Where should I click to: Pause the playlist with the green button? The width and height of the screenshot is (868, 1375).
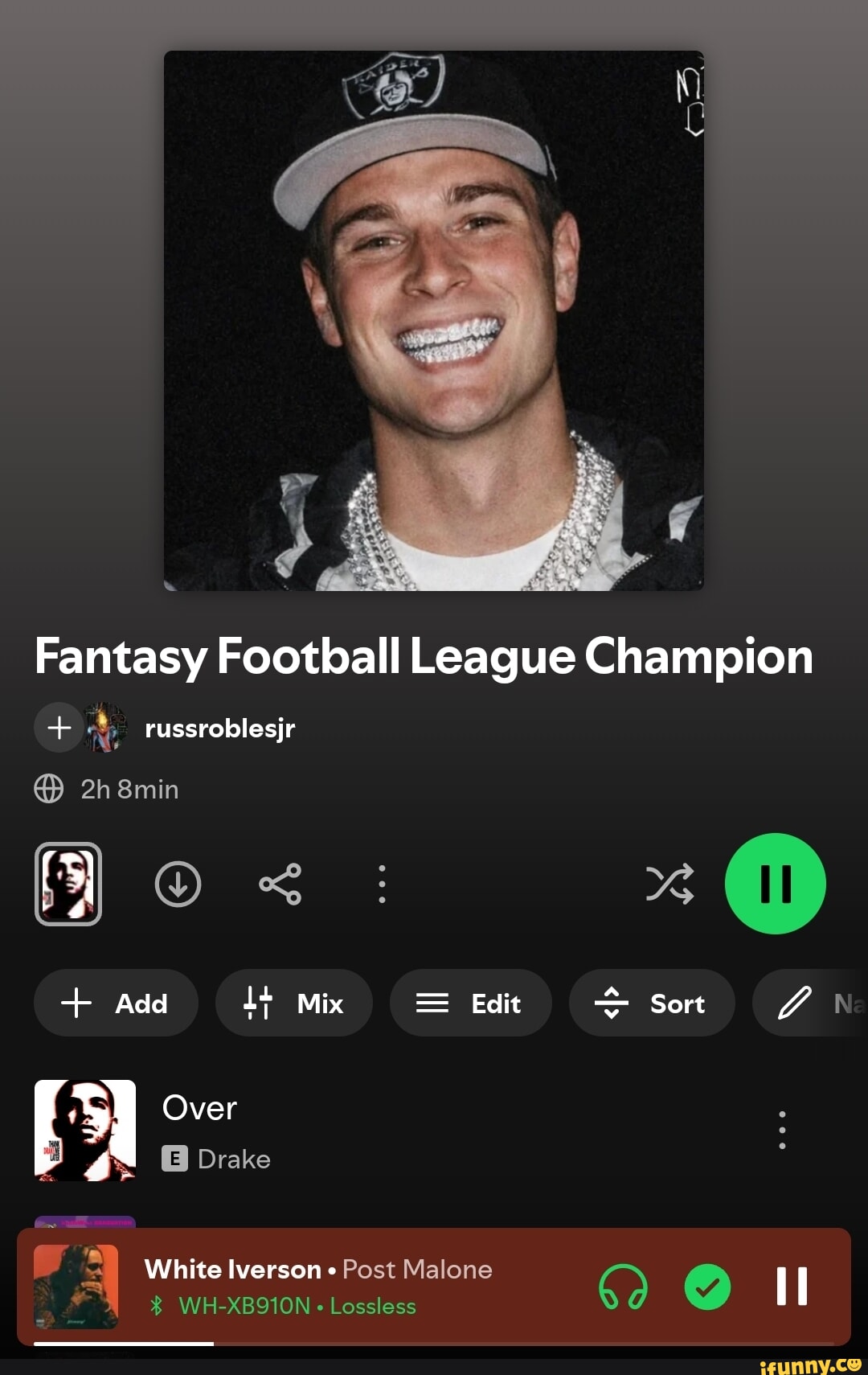coord(775,884)
